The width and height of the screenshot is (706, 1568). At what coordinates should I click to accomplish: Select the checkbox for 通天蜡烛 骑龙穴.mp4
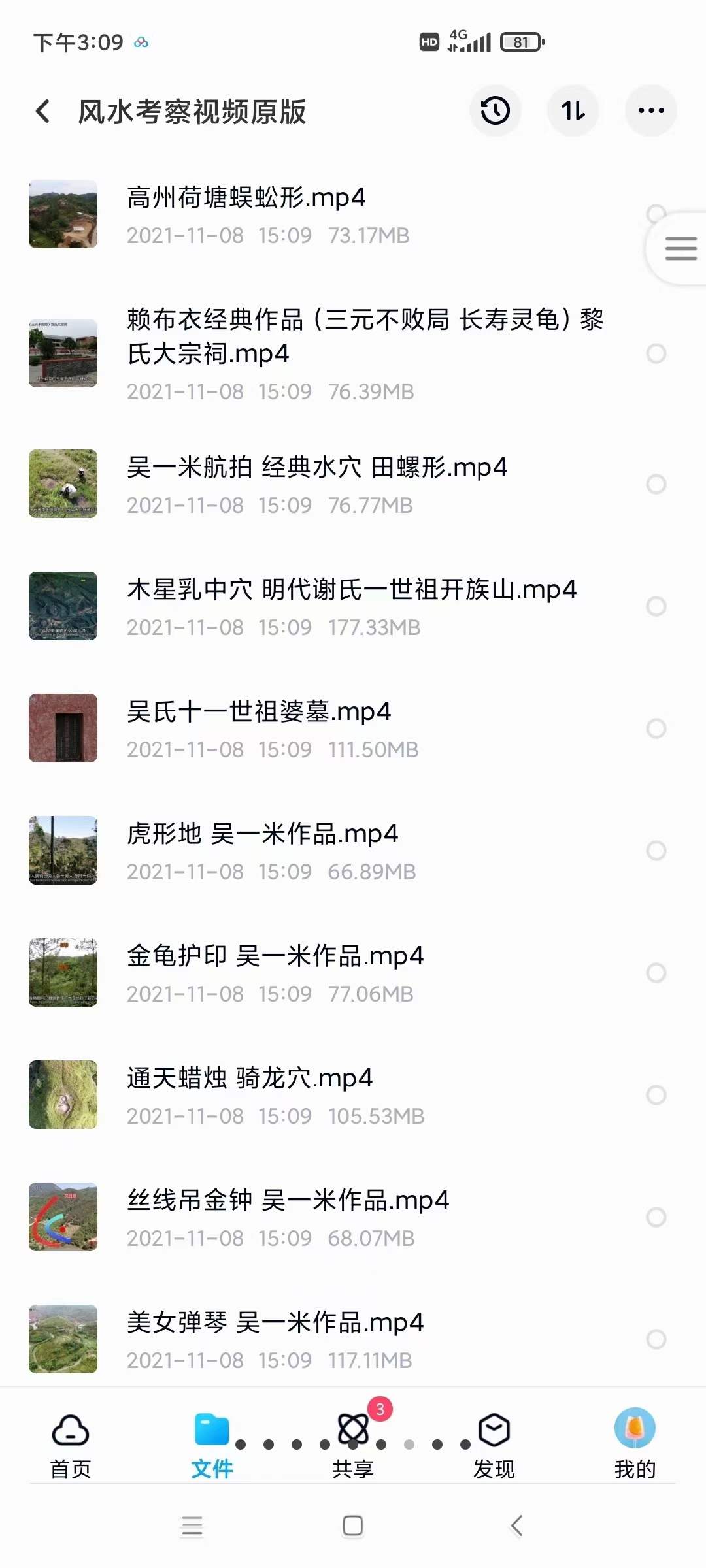[x=656, y=1094]
